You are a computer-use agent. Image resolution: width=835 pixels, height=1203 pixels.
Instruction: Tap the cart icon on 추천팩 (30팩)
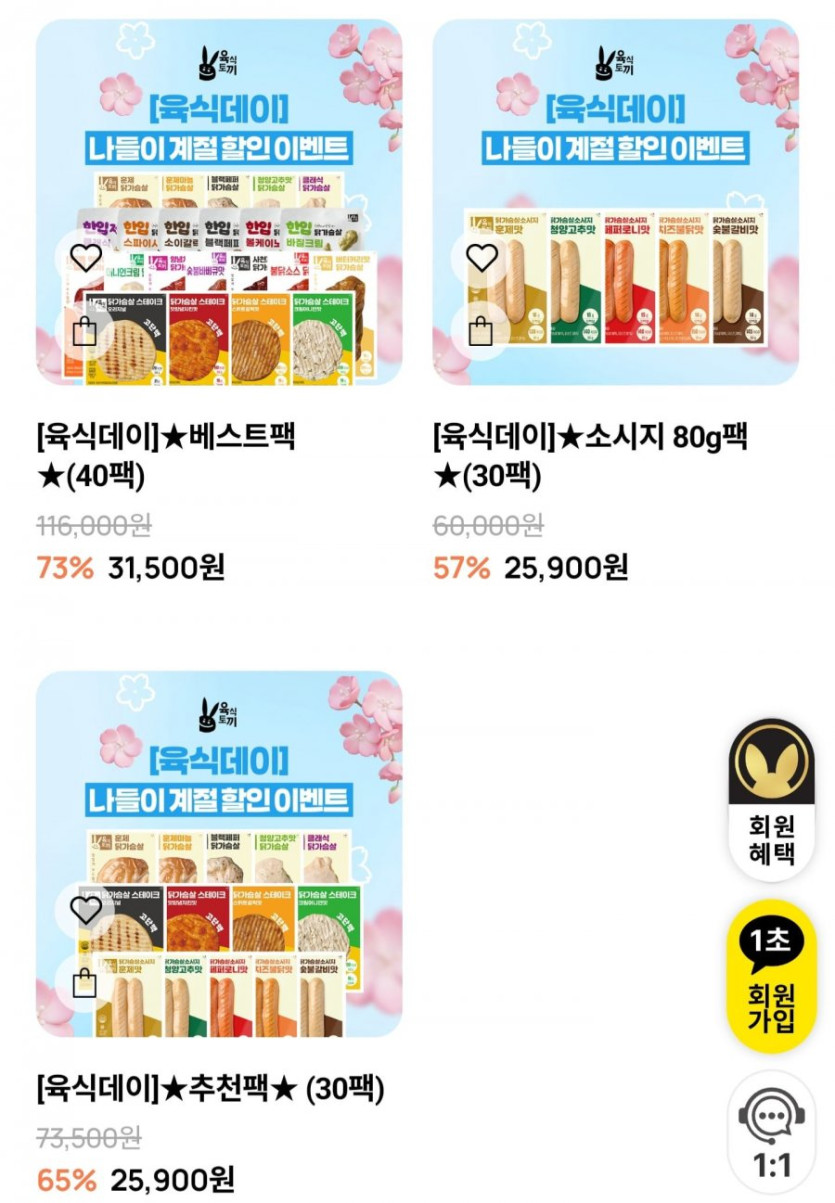coord(85,983)
